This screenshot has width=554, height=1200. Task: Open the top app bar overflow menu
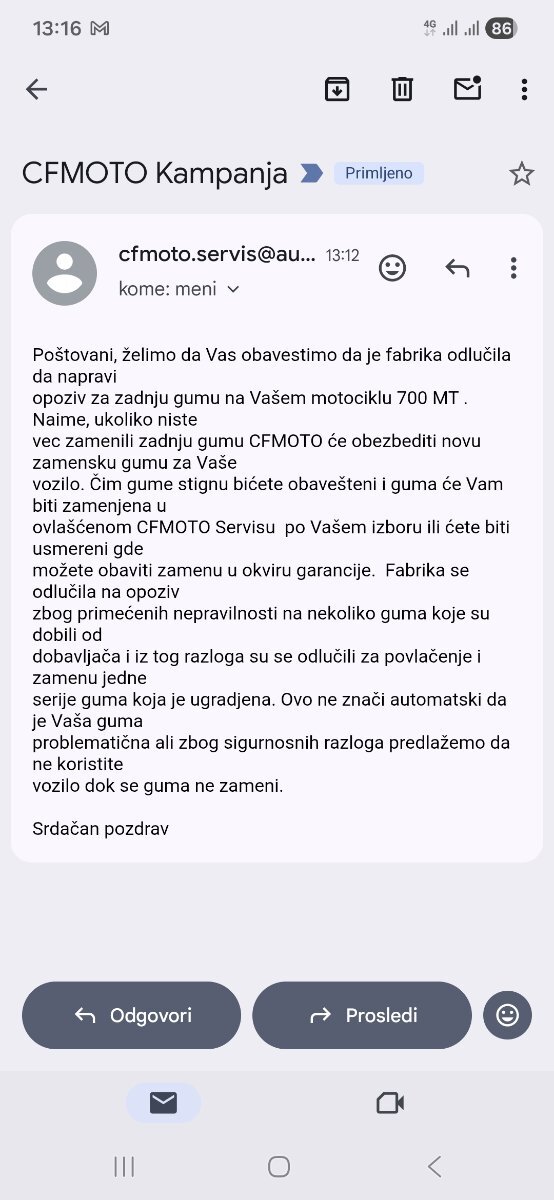click(x=524, y=89)
